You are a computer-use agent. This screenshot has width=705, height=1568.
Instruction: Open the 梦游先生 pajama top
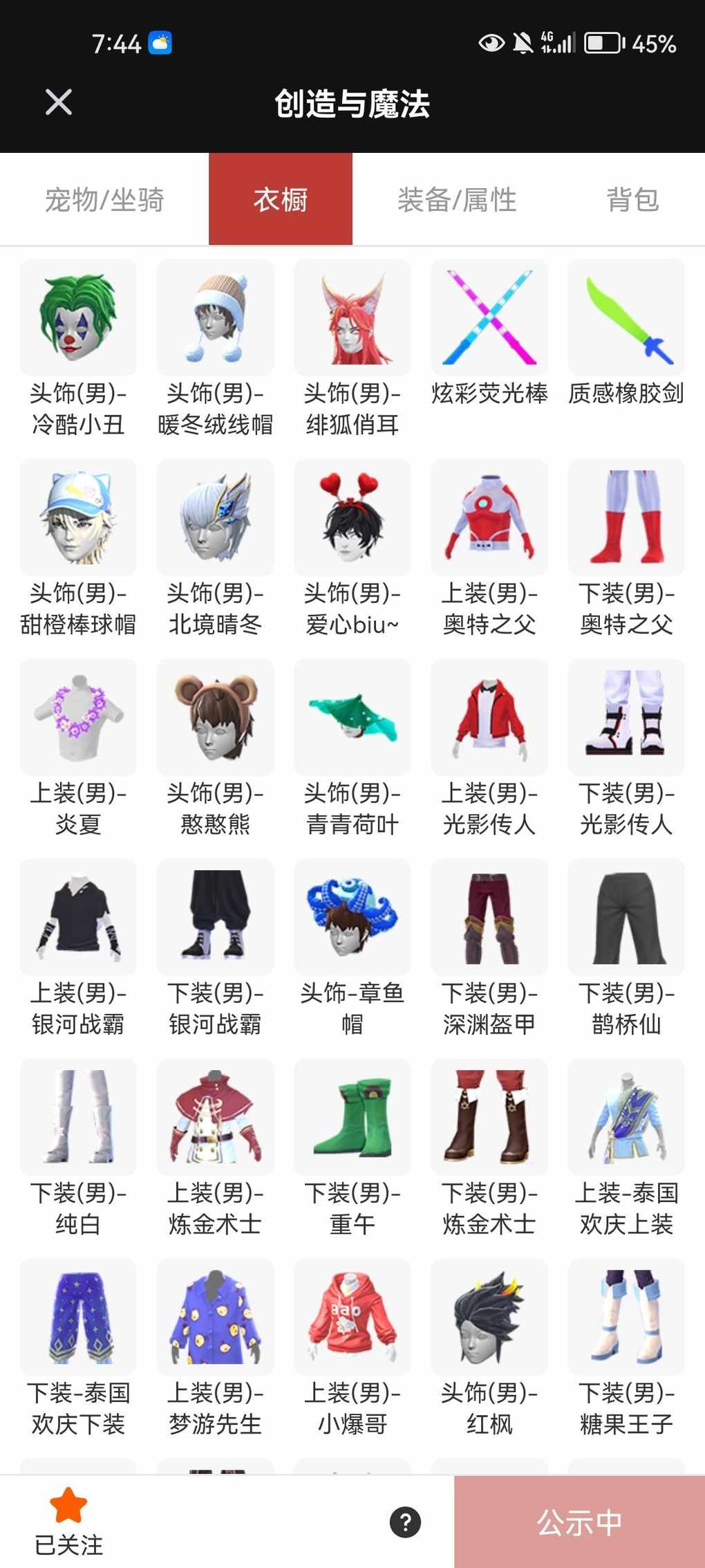point(215,1318)
